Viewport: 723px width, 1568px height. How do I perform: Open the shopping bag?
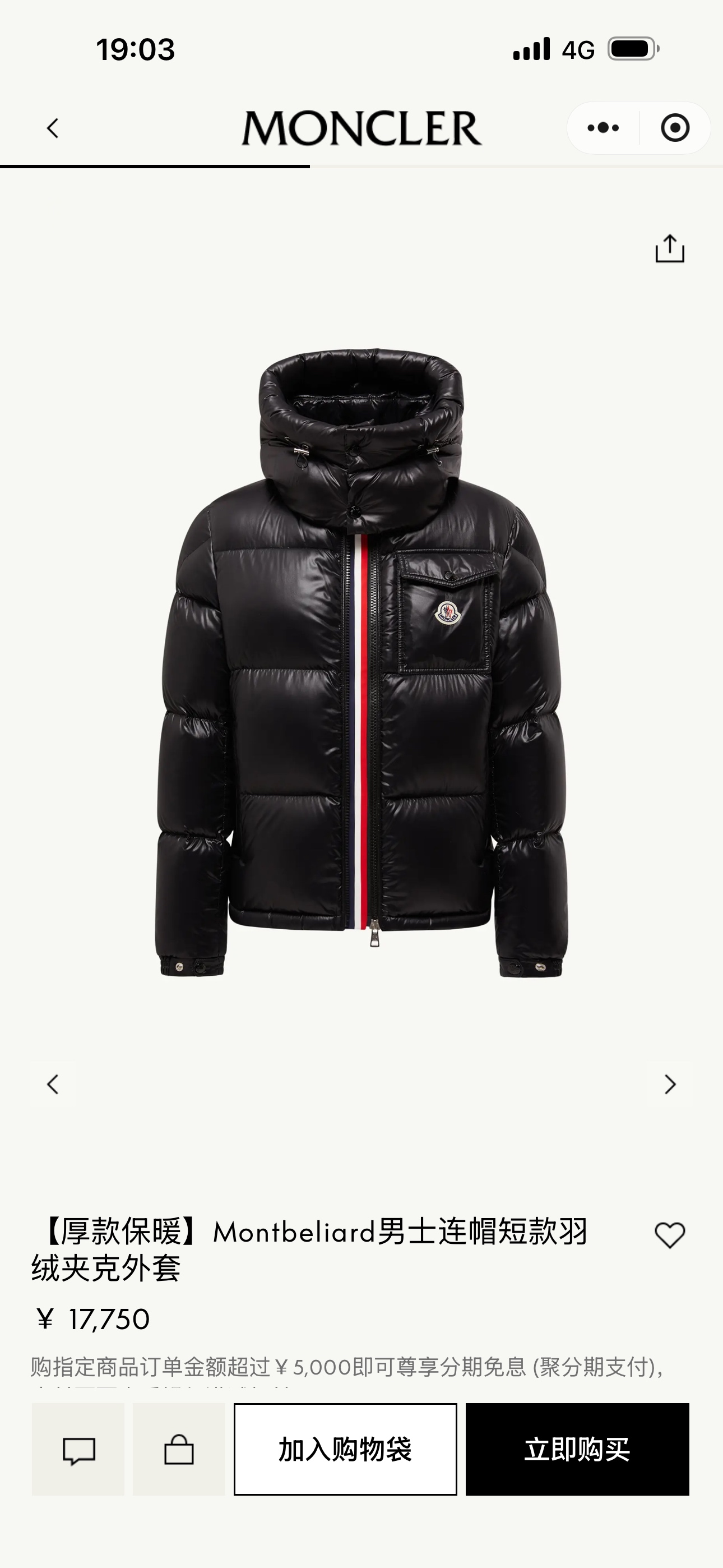[179, 1449]
